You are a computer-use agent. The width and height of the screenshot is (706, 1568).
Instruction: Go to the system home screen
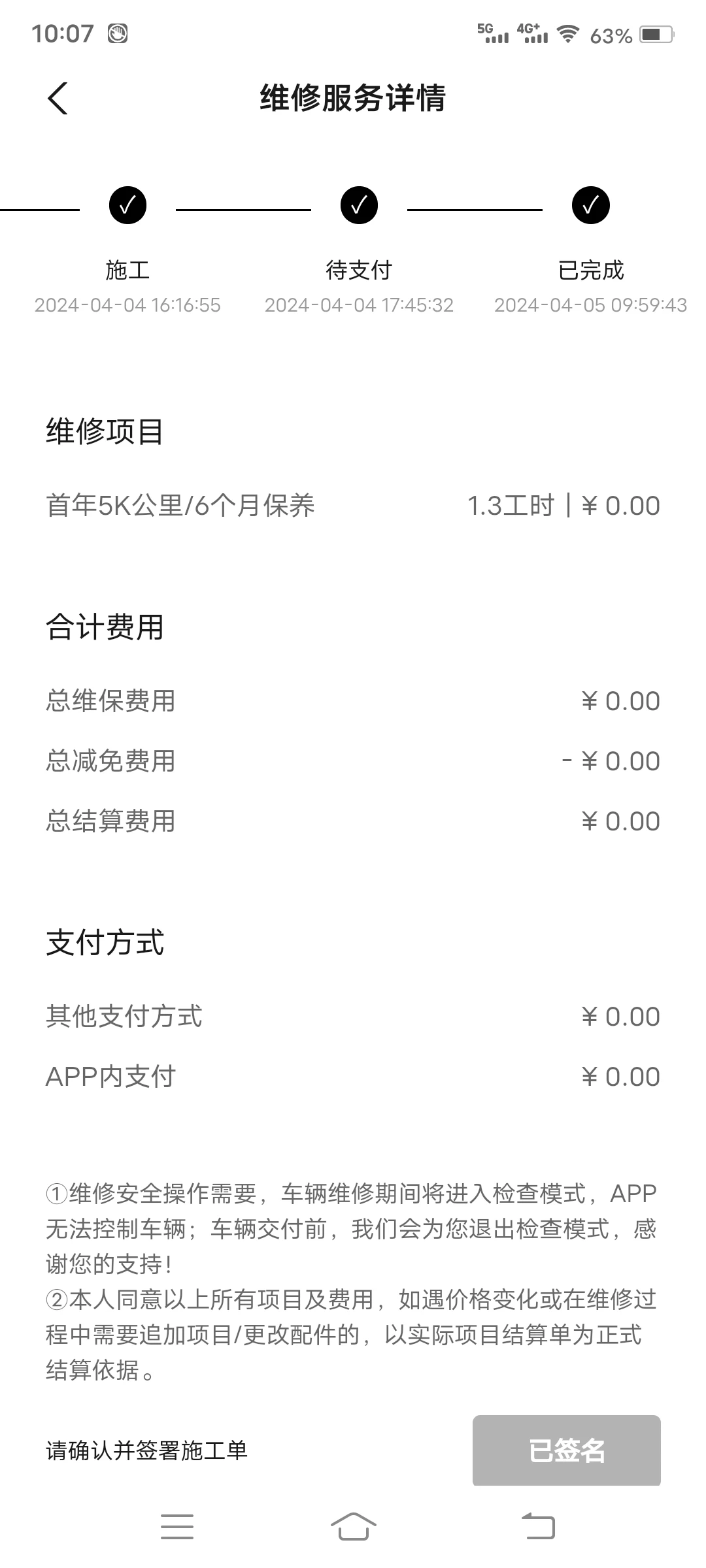[x=353, y=1527]
